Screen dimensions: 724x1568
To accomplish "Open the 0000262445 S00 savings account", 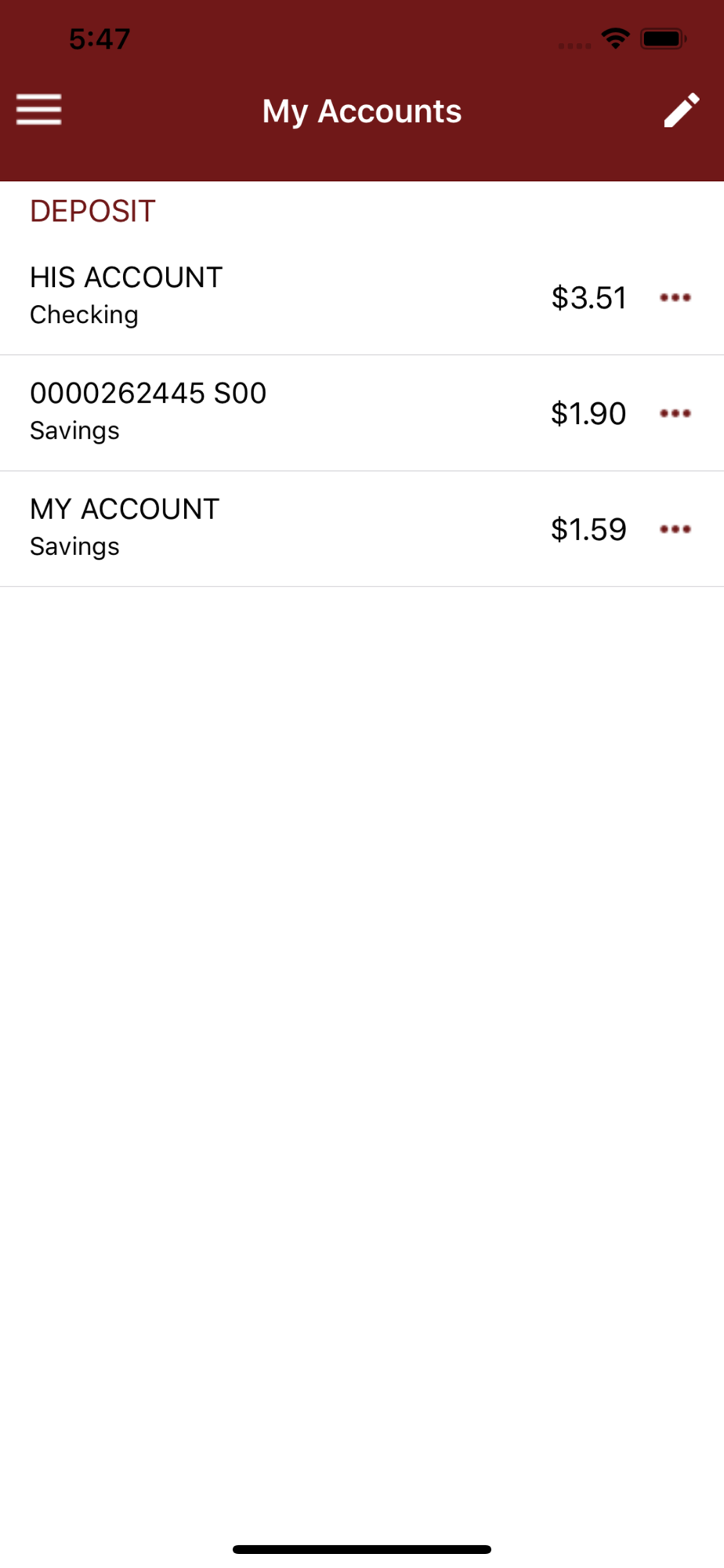I will [x=235, y=412].
